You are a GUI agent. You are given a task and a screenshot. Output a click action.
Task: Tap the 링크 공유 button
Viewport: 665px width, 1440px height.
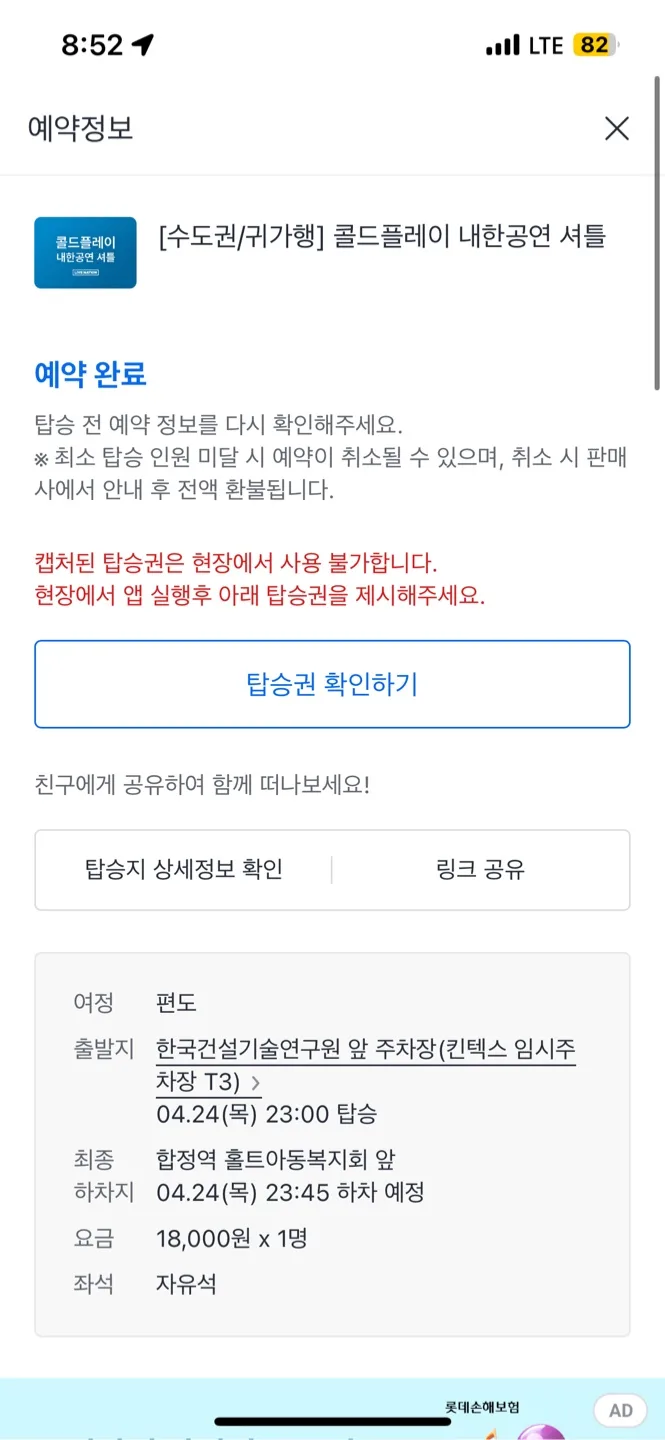tap(480, 869)
